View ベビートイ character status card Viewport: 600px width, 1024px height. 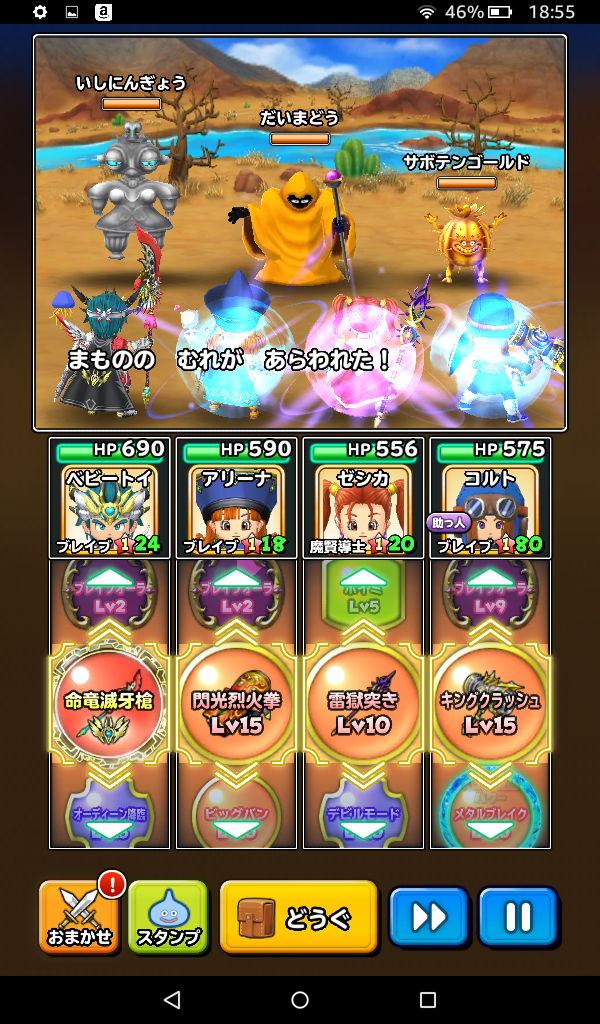[x=109, y=498]
